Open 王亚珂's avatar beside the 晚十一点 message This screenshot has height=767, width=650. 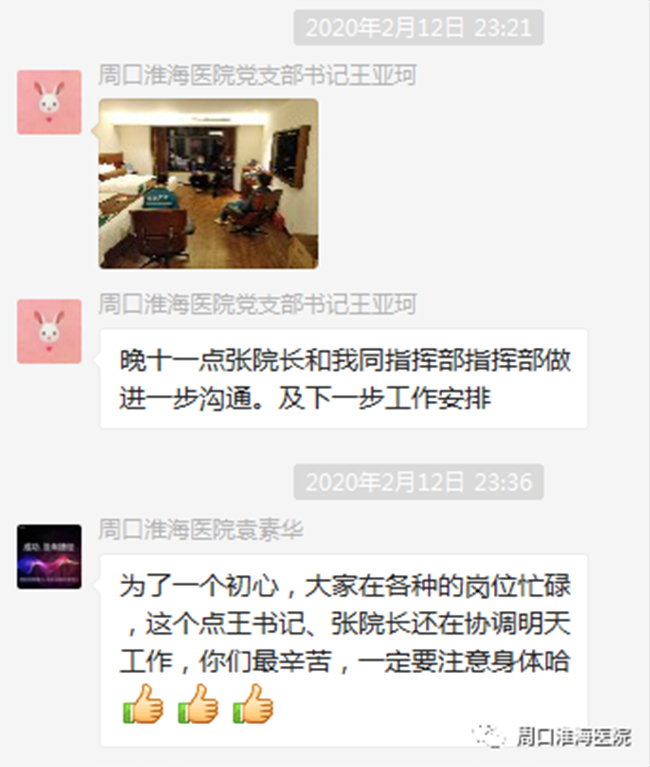(x=49, y=331)
